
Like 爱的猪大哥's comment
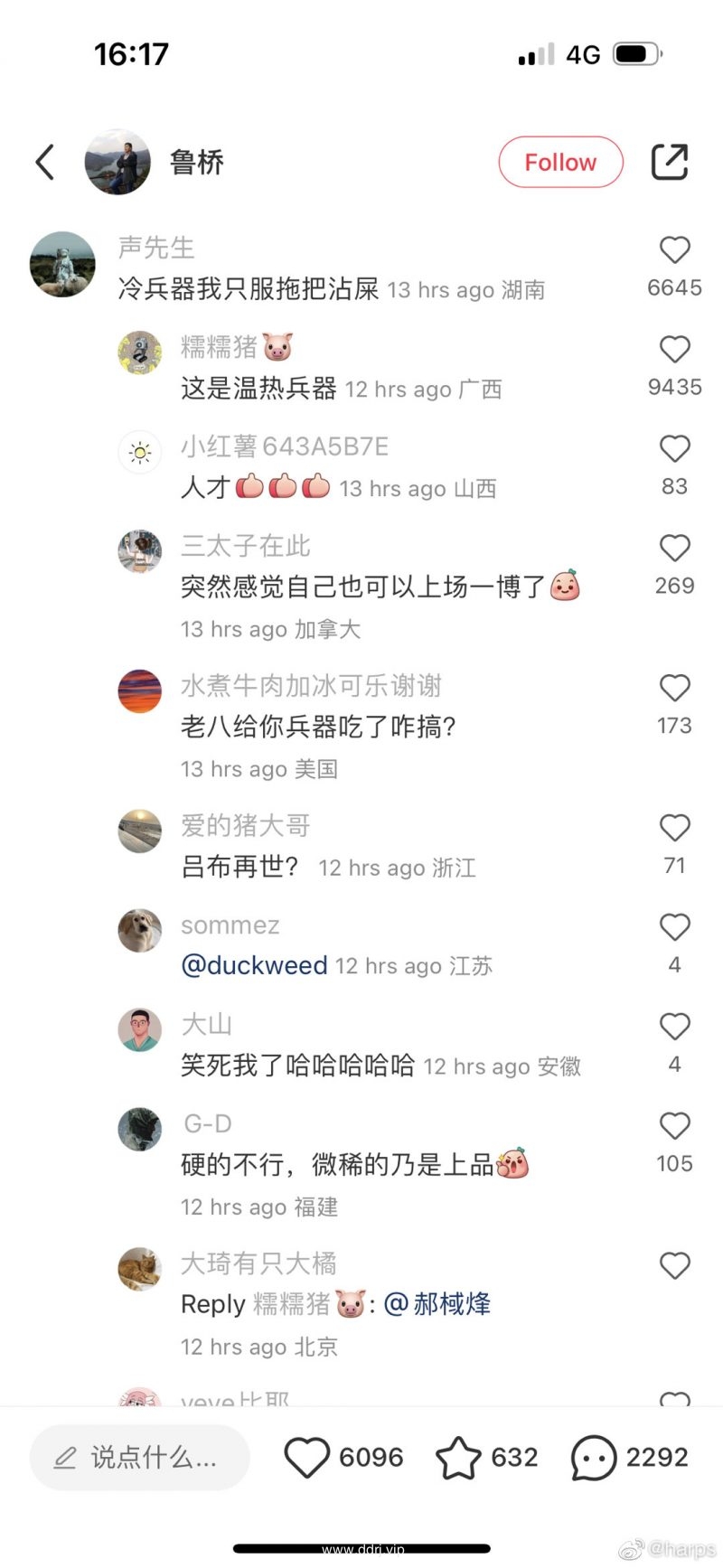click(674, 829)
